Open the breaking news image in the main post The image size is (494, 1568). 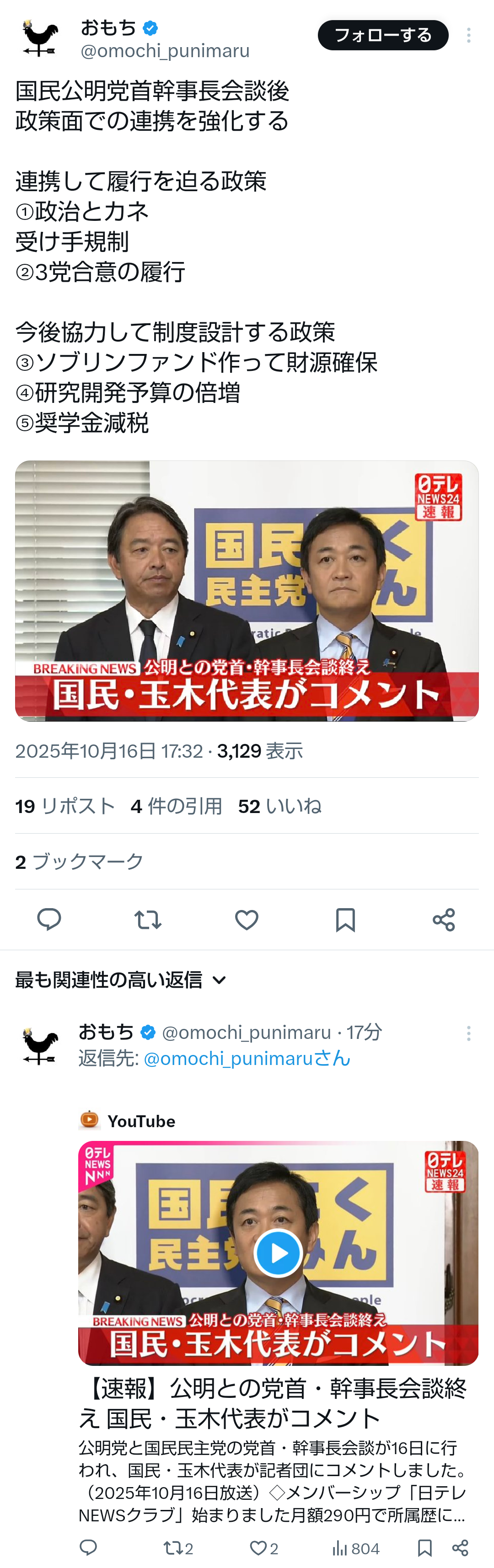click(247, 590)
